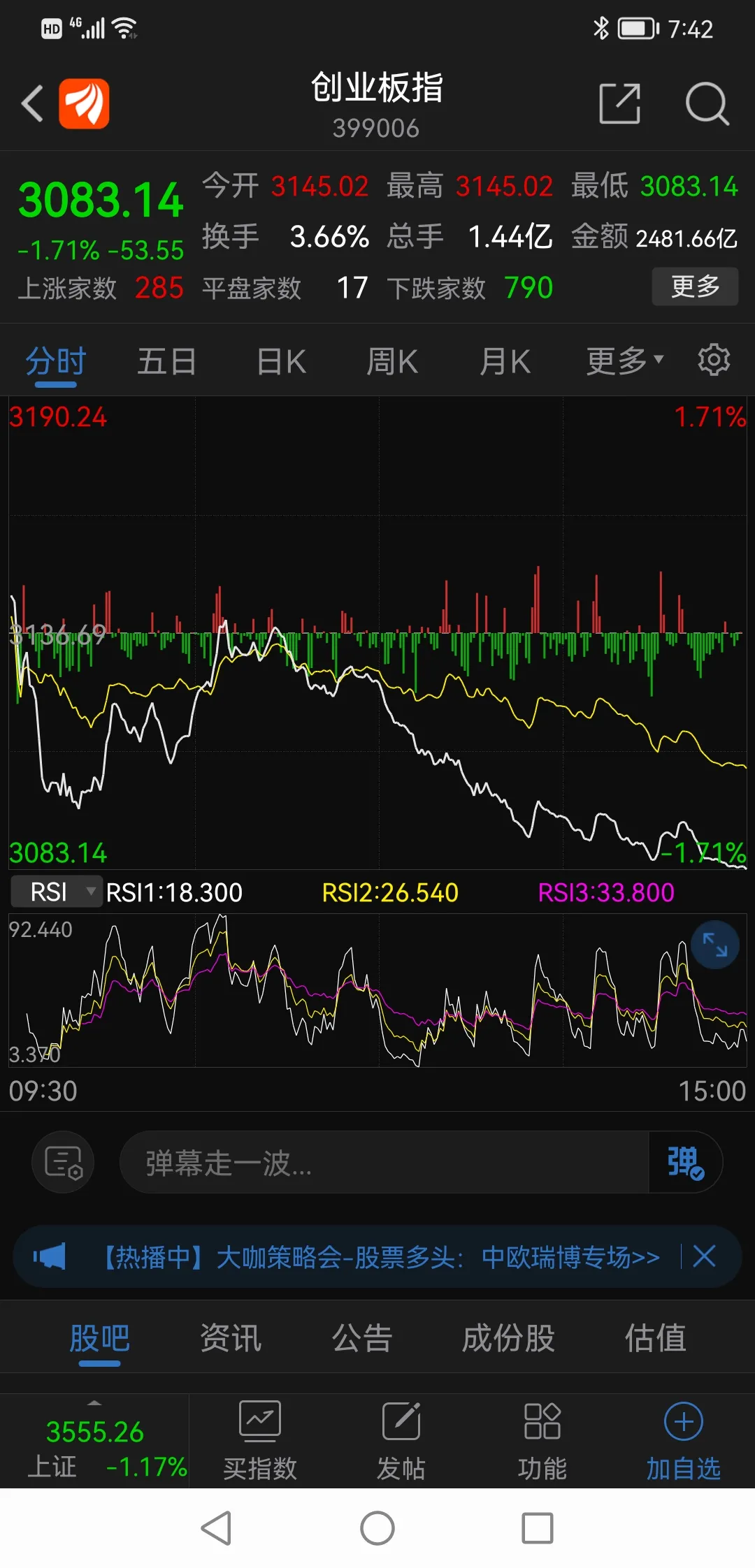
Task: Toggle the 弹 bullet comments switch
Action: point(685,1163)
